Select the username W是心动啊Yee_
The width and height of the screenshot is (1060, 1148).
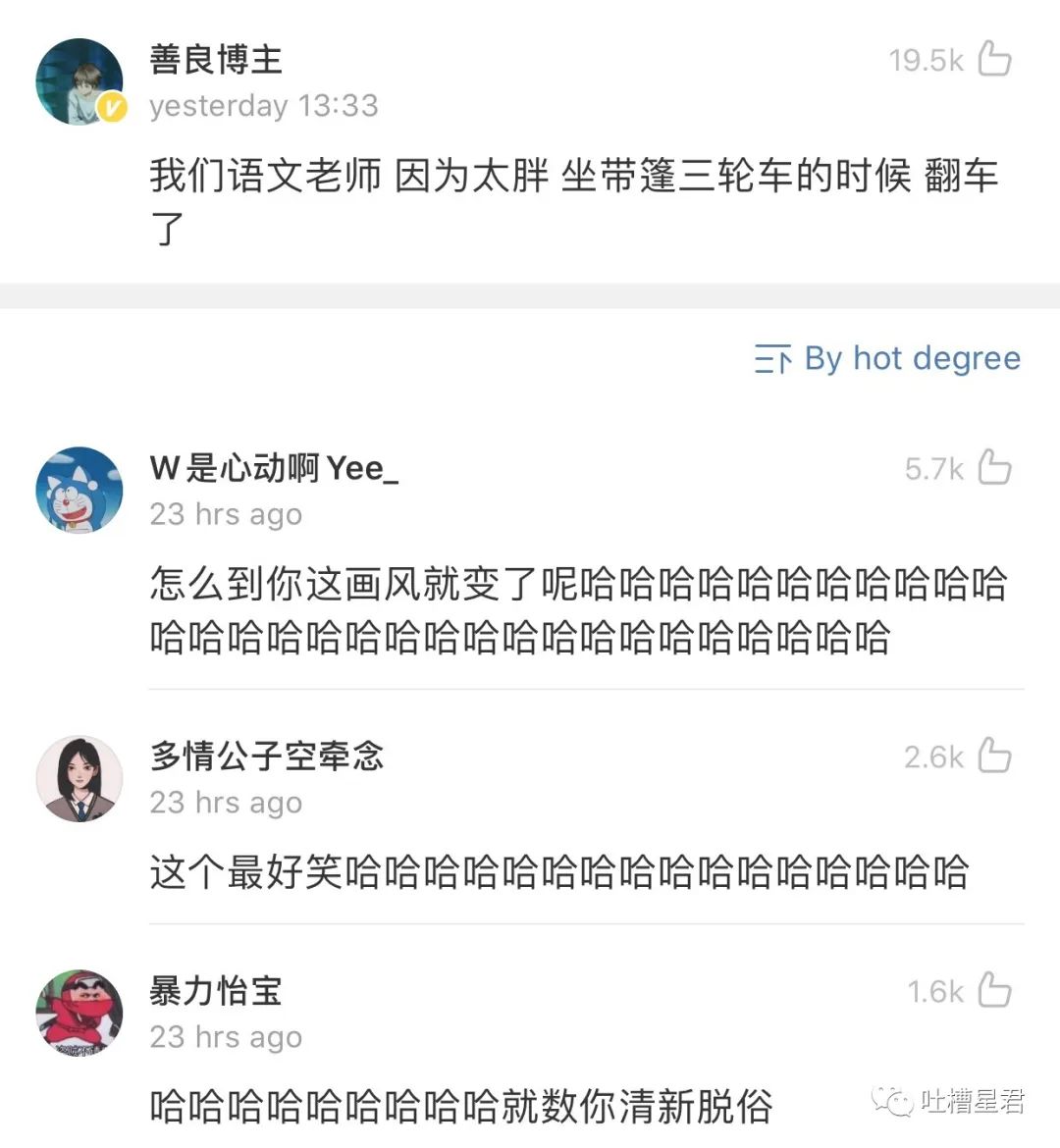274,468
